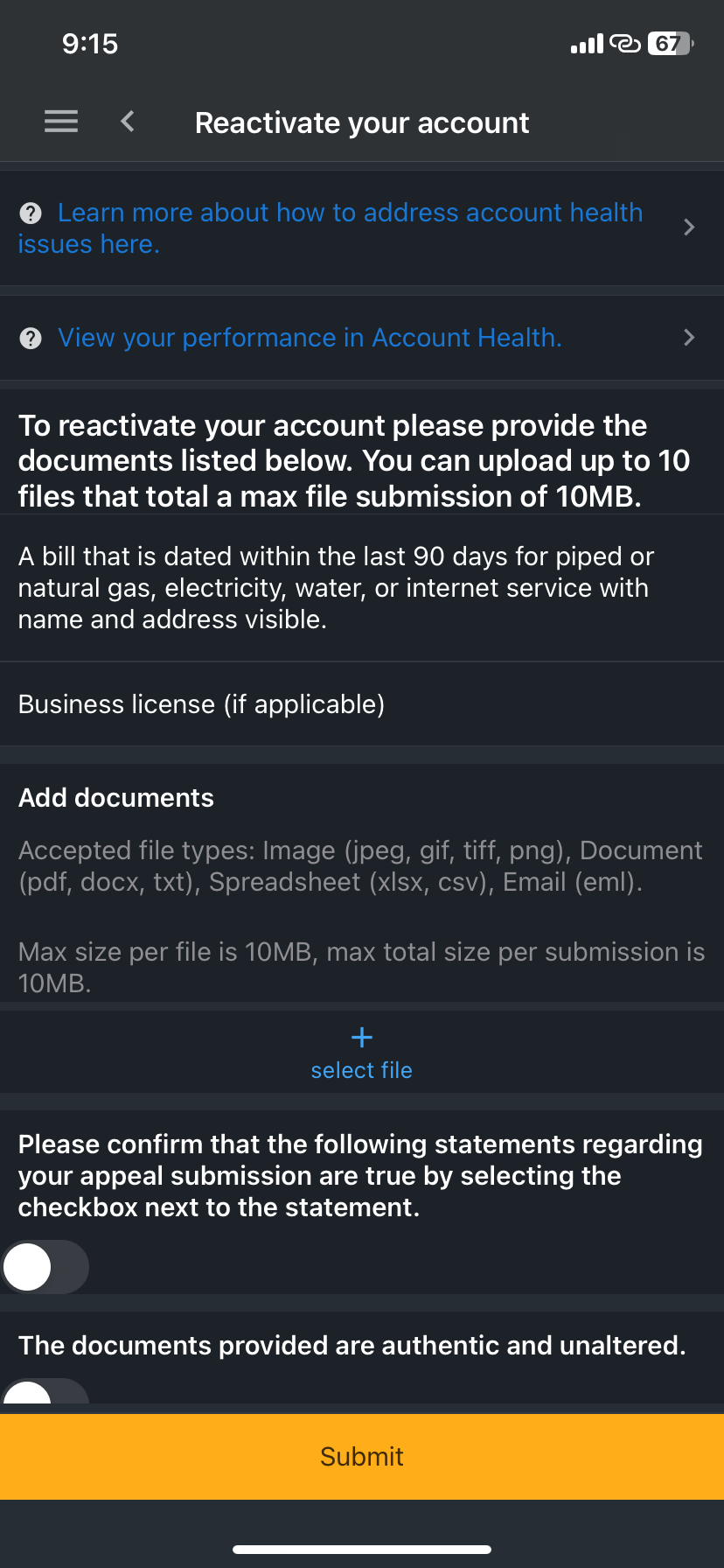Go back with the header arrow
This screenshot has width=724, height=1568.
128,122
